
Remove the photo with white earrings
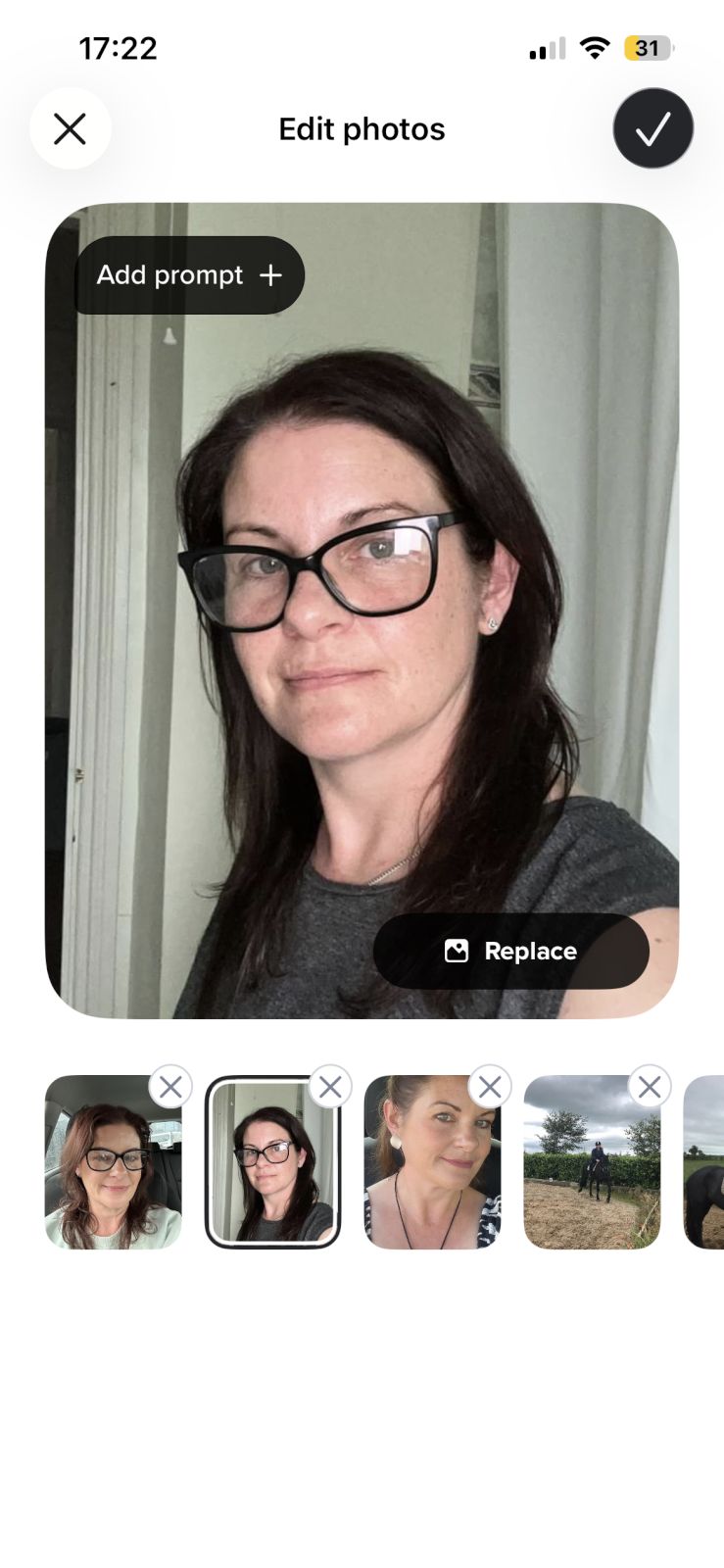(490, 1087)
